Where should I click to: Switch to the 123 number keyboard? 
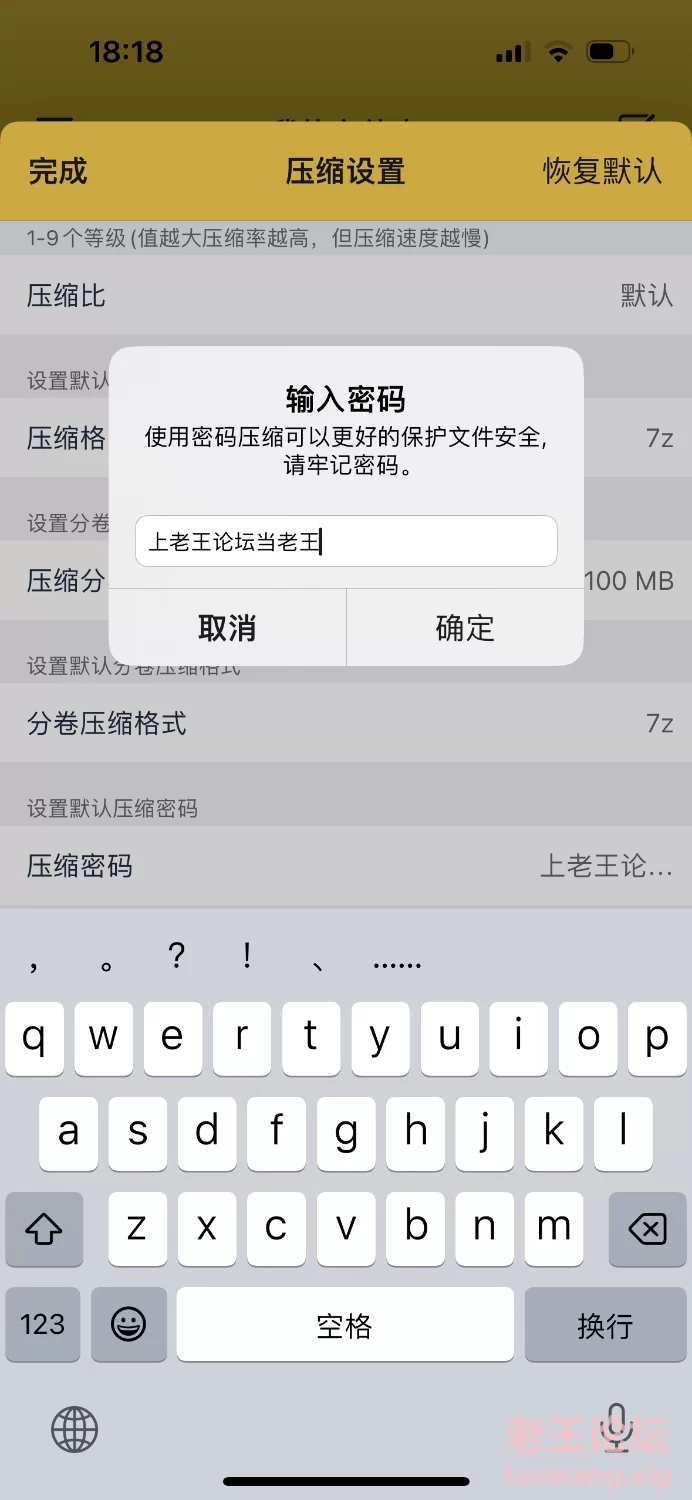pos(43,1324)
